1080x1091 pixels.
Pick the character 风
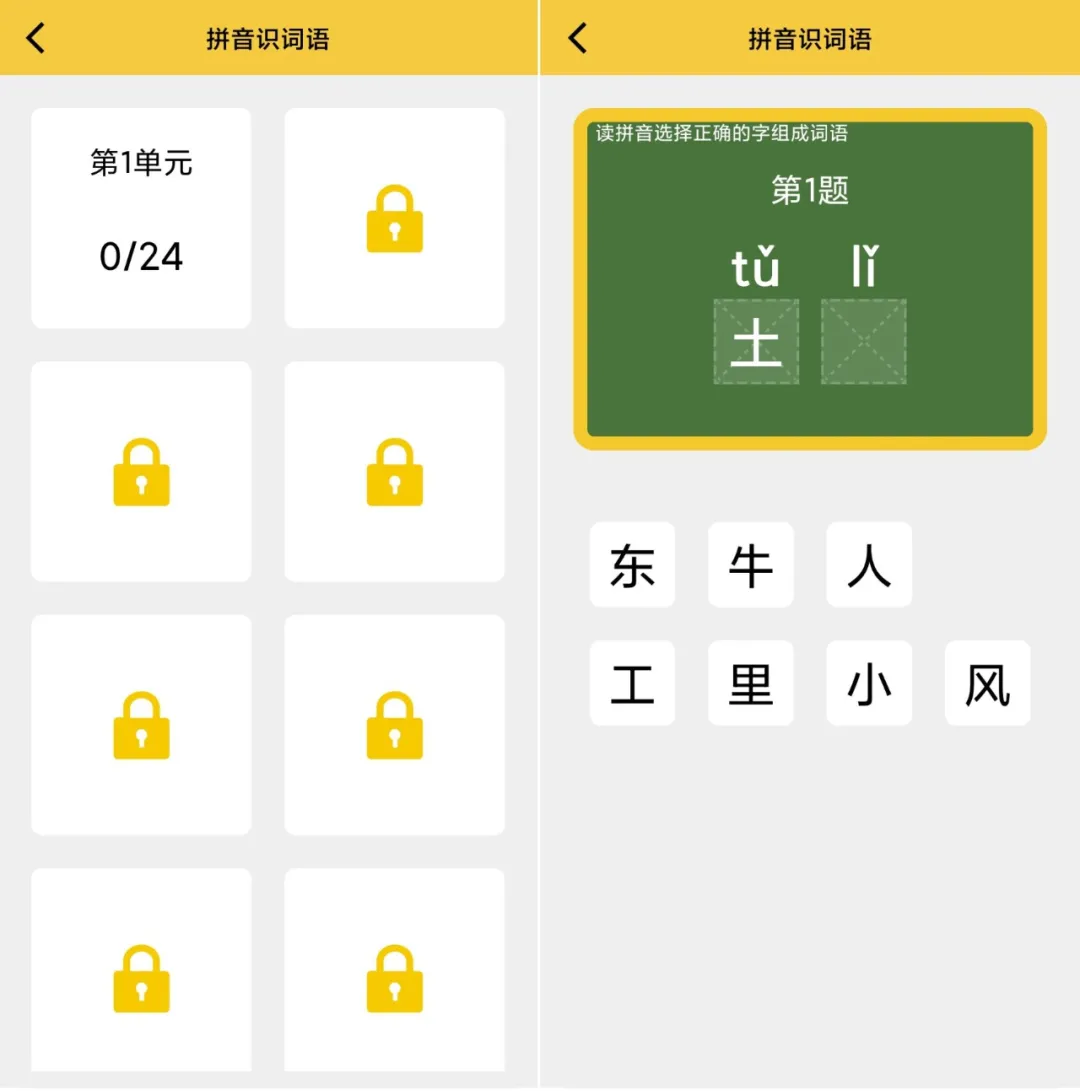point(987,683)
